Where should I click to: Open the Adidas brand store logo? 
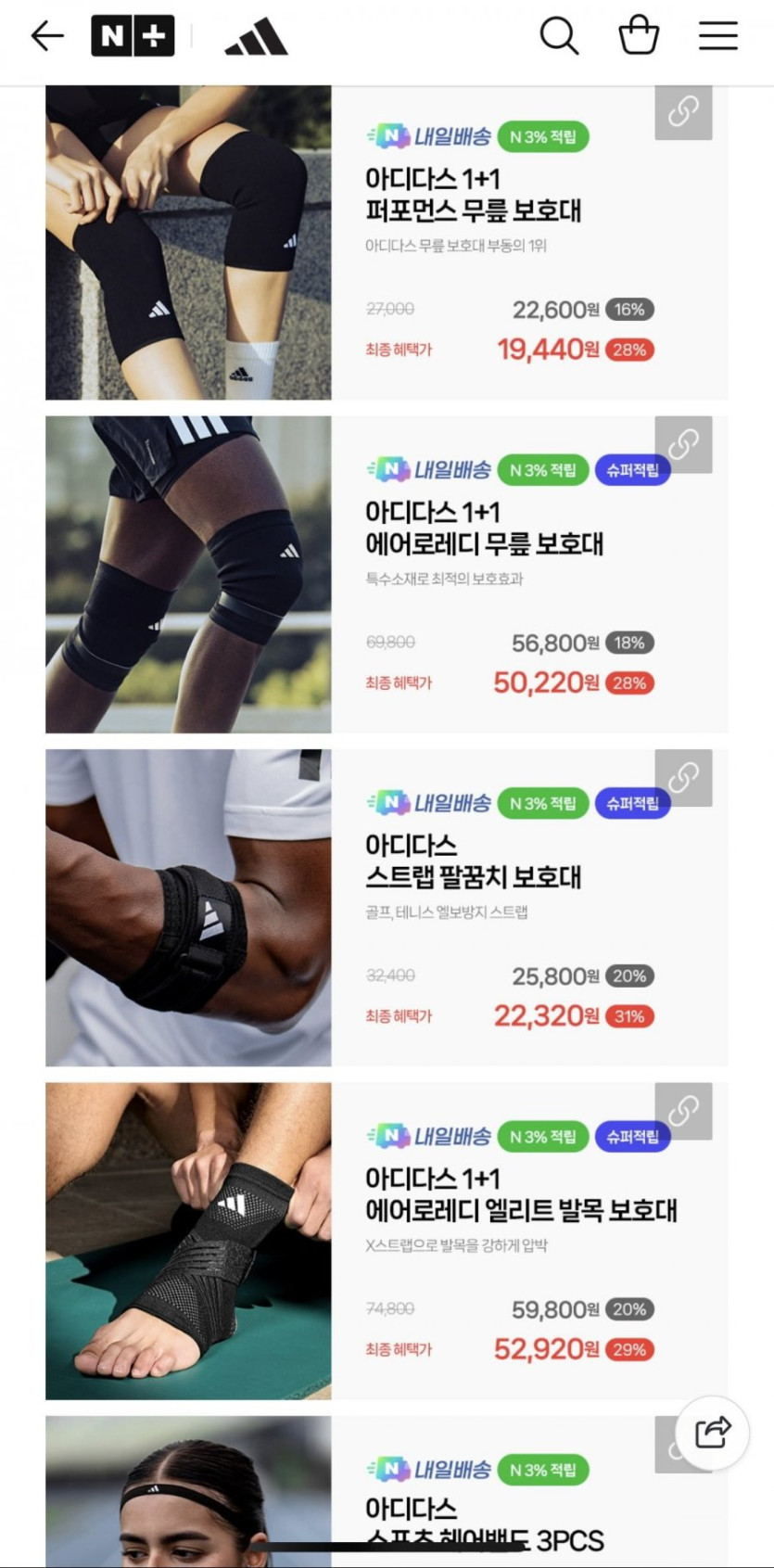[x=257, y=38]
